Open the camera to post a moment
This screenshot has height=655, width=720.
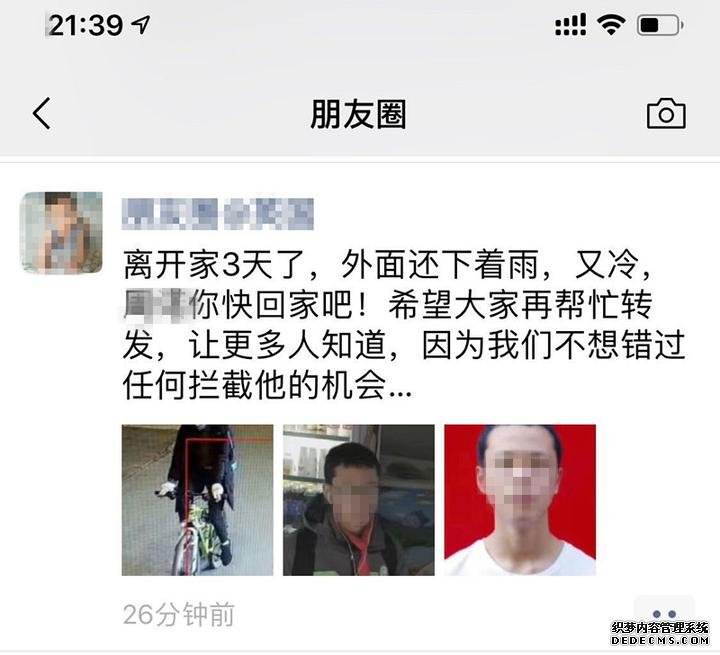(666, 114)
